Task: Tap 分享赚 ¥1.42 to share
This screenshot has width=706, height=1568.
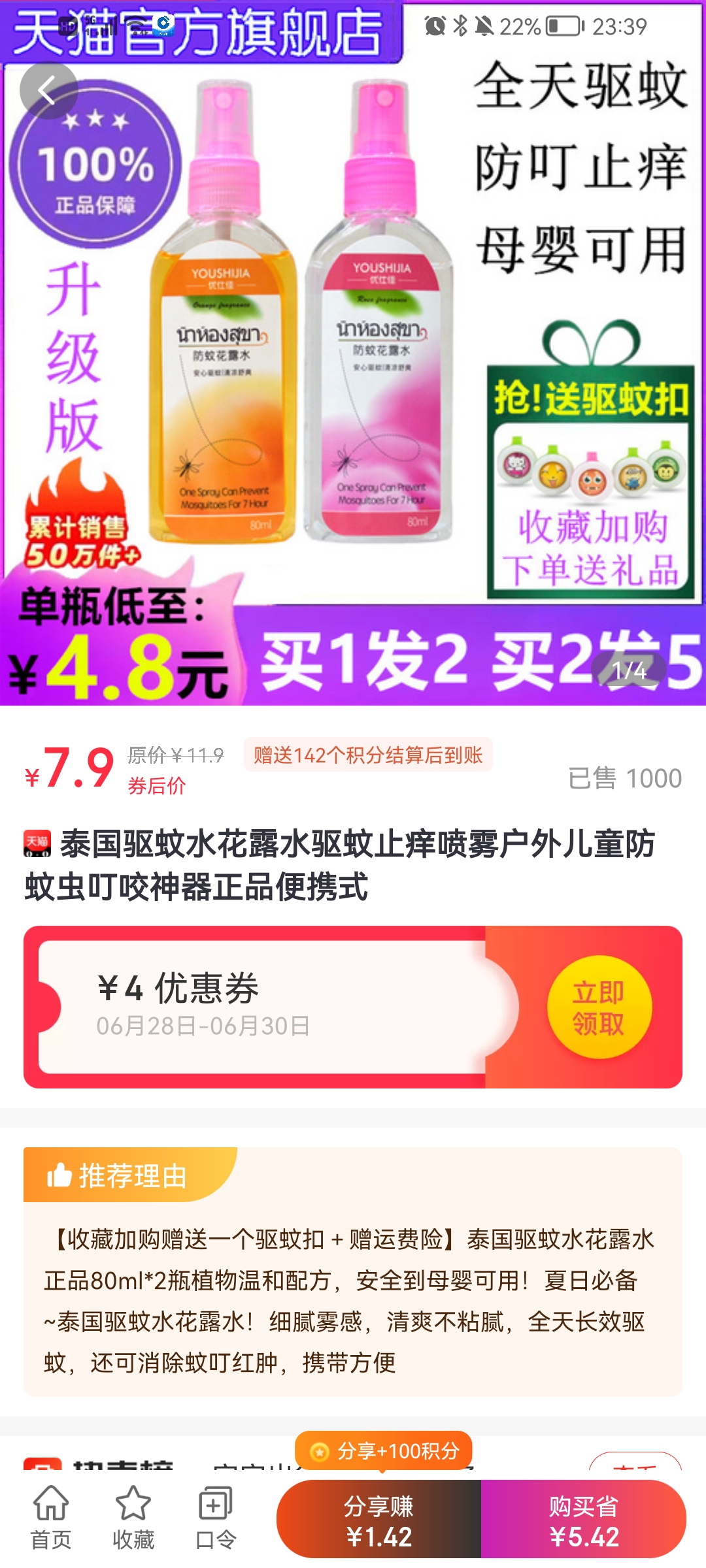Action: point(379,1521)
